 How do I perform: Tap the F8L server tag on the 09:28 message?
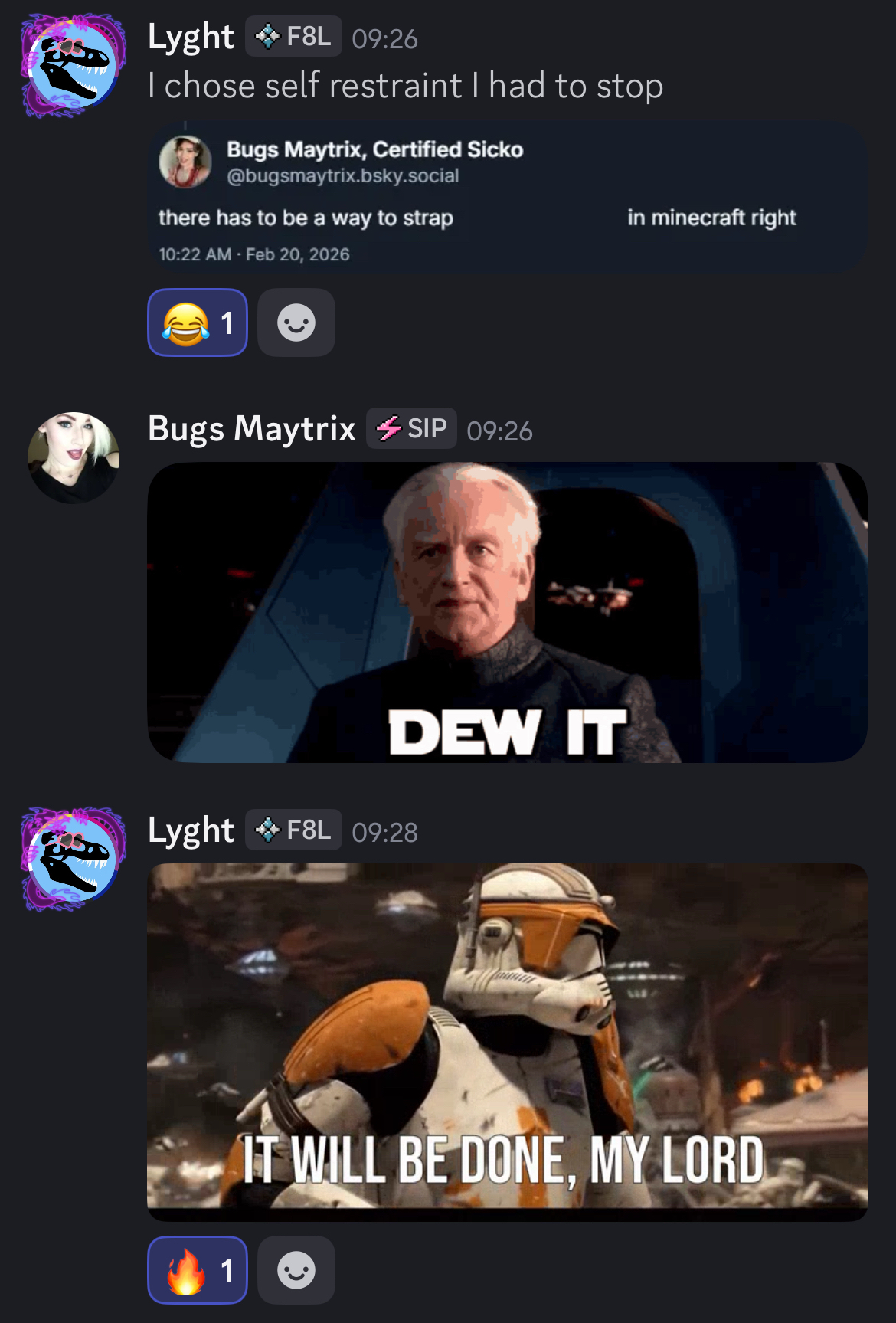click(x=293, y=830)
